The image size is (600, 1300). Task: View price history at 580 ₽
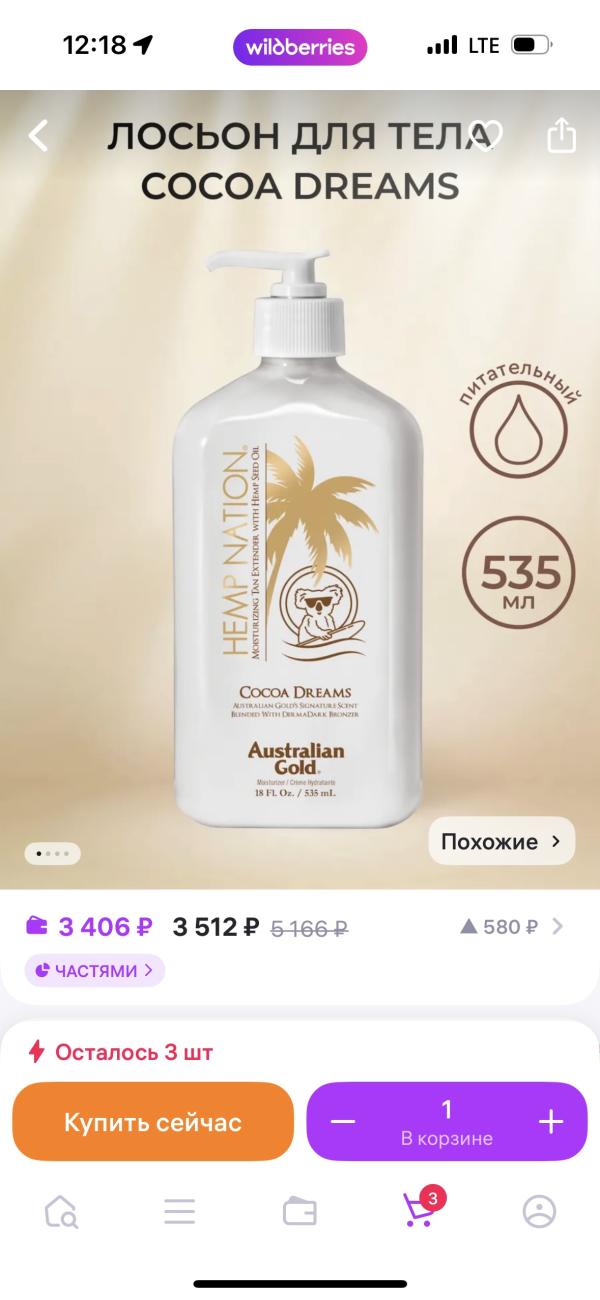click(x=512, y=927)
